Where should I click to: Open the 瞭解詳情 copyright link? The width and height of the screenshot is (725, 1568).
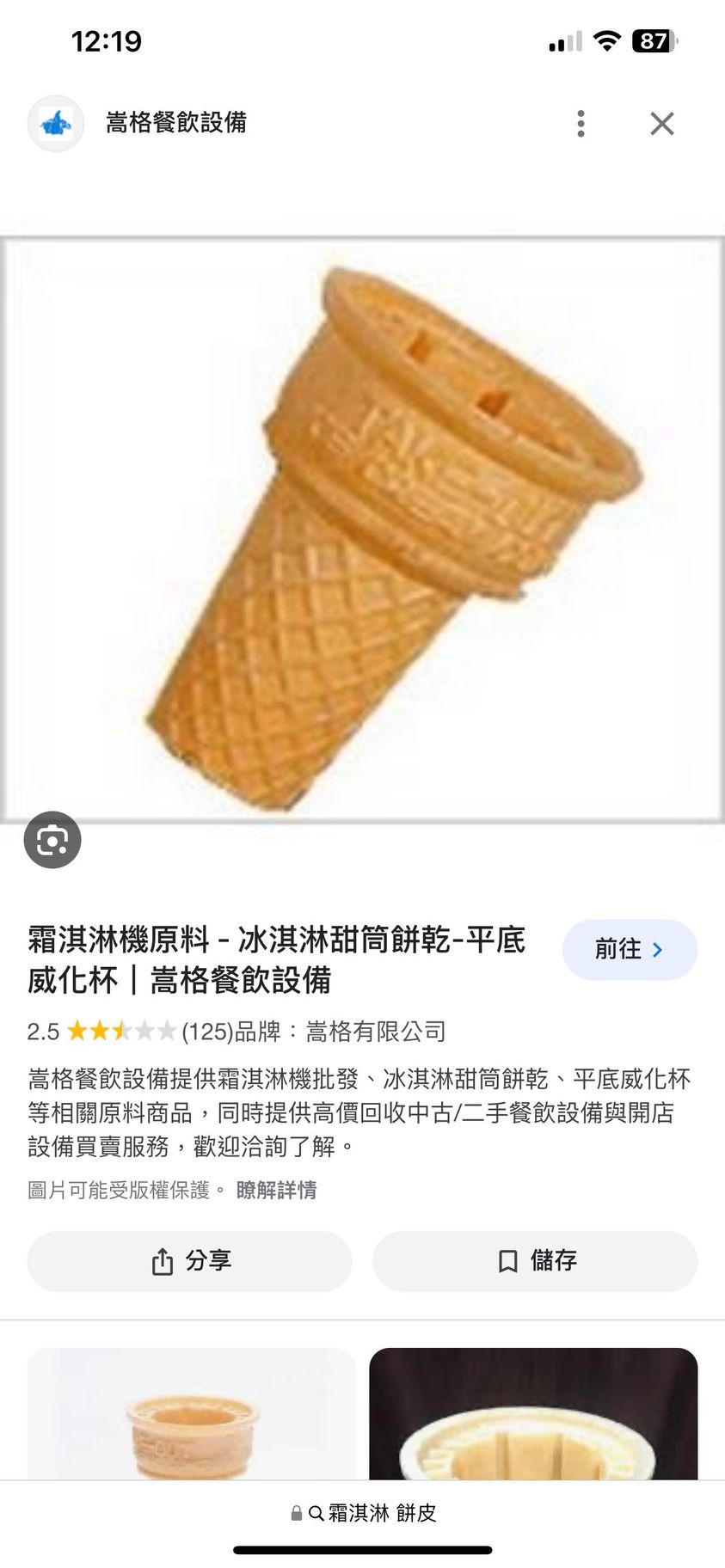point(276,1190)
